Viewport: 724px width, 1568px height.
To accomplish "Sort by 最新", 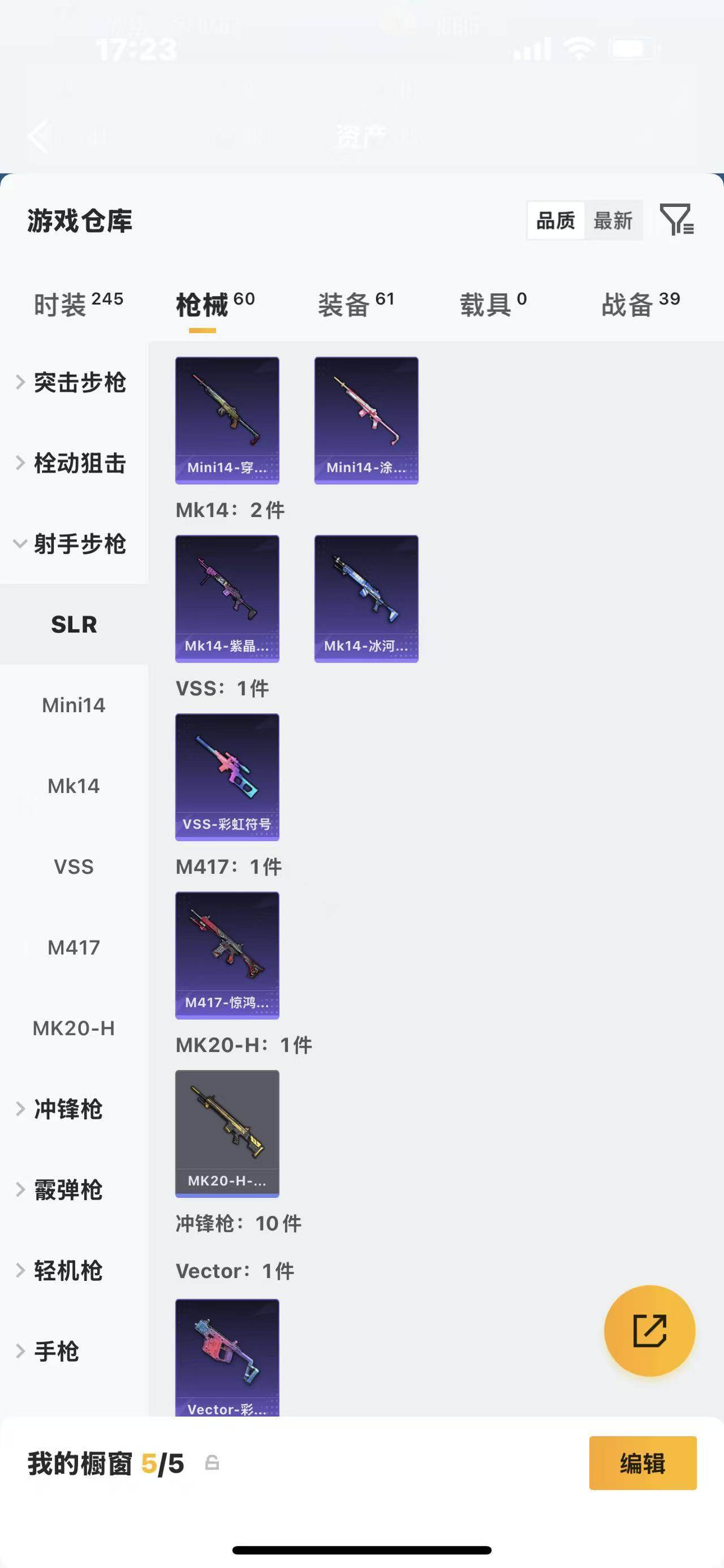I will [x=613, y=220].
